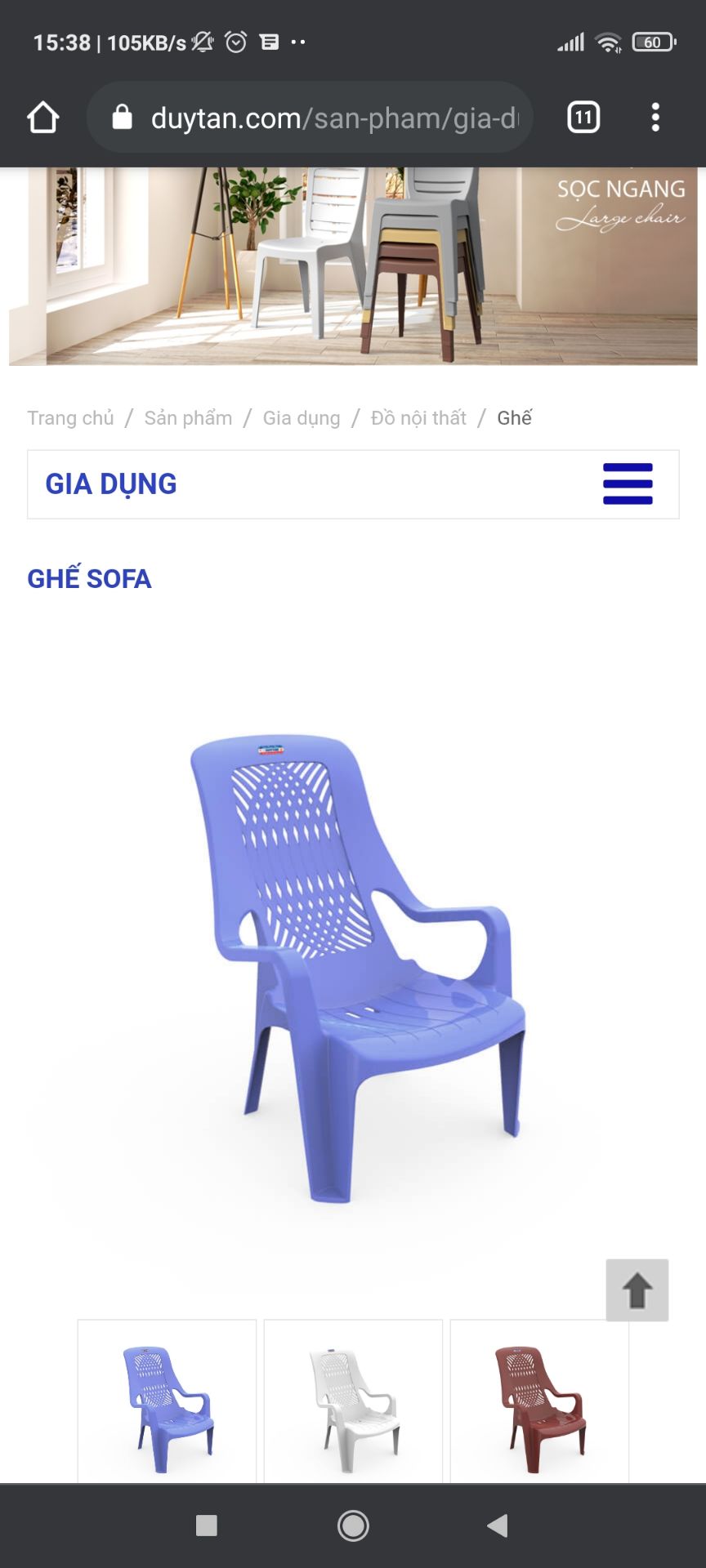Open the Trang chủ breadcrumb link
Image resolution: width=706 pixels, height=1568 pixels.
[x=69, y=417]
